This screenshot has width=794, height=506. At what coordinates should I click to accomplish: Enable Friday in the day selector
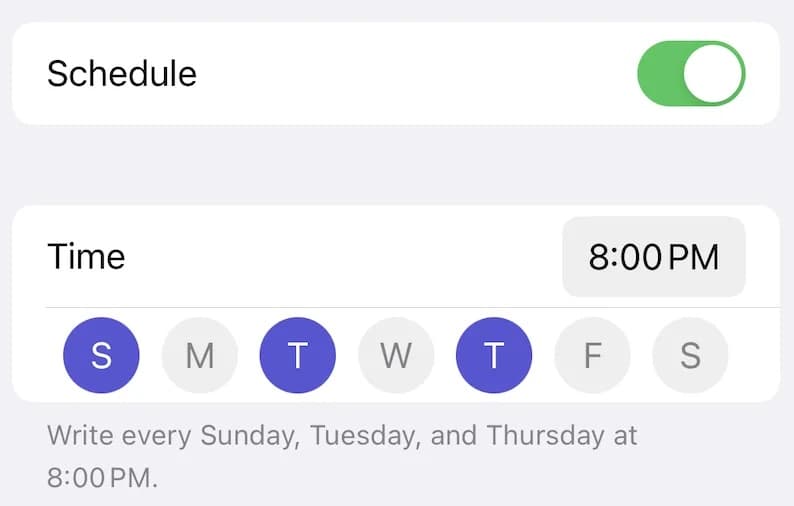[x=592, y=356]
